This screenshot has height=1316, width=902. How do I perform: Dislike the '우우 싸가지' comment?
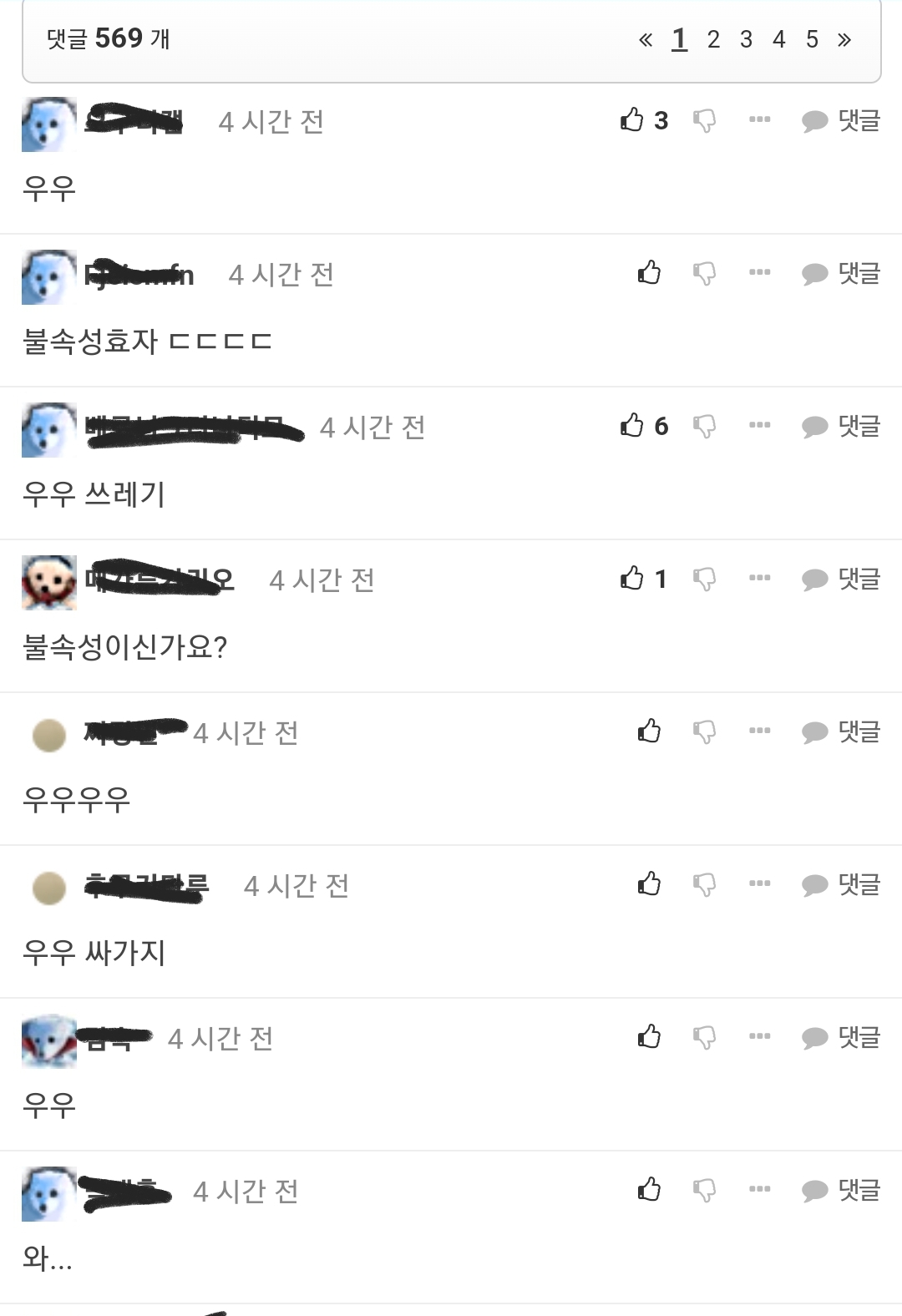705,884
